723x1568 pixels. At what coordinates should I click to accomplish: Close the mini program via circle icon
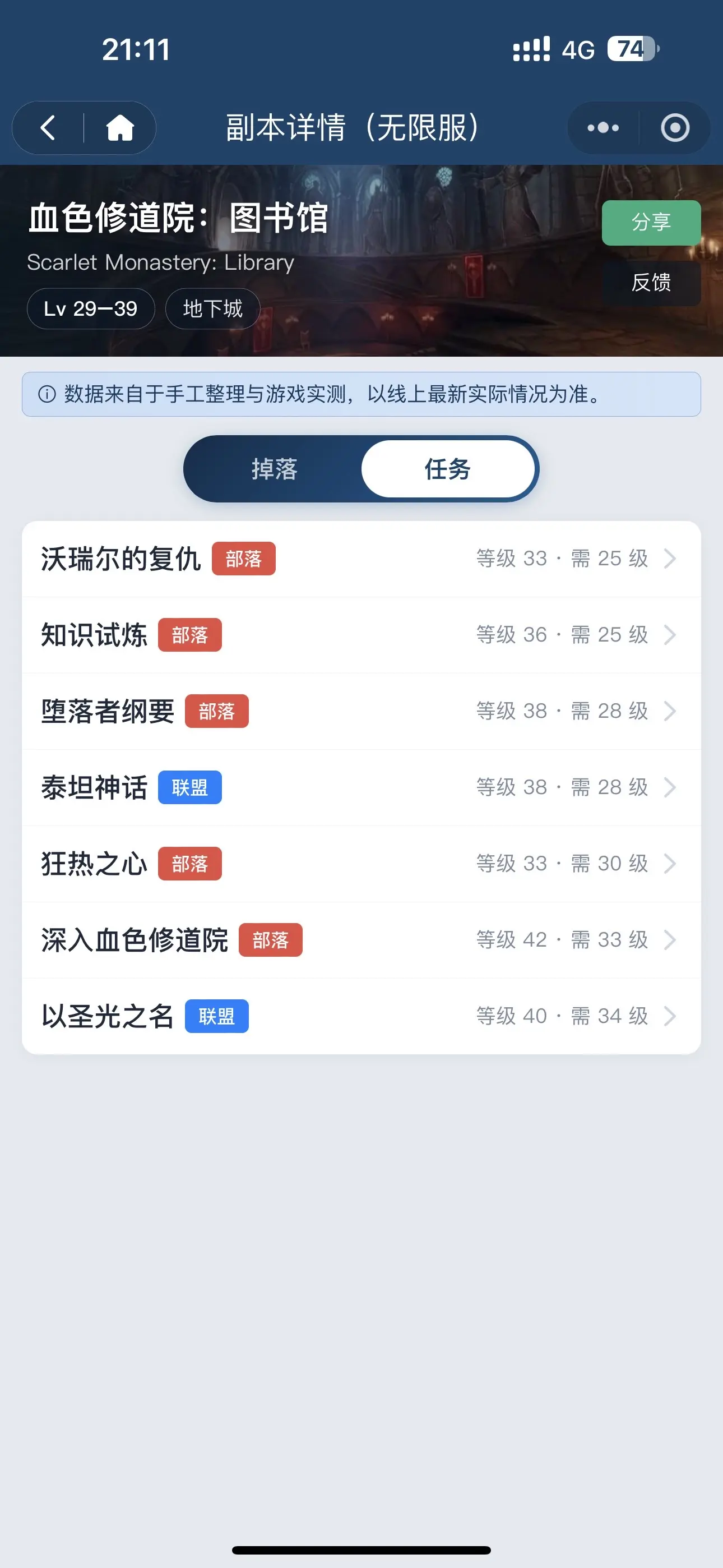click(675, 128)
